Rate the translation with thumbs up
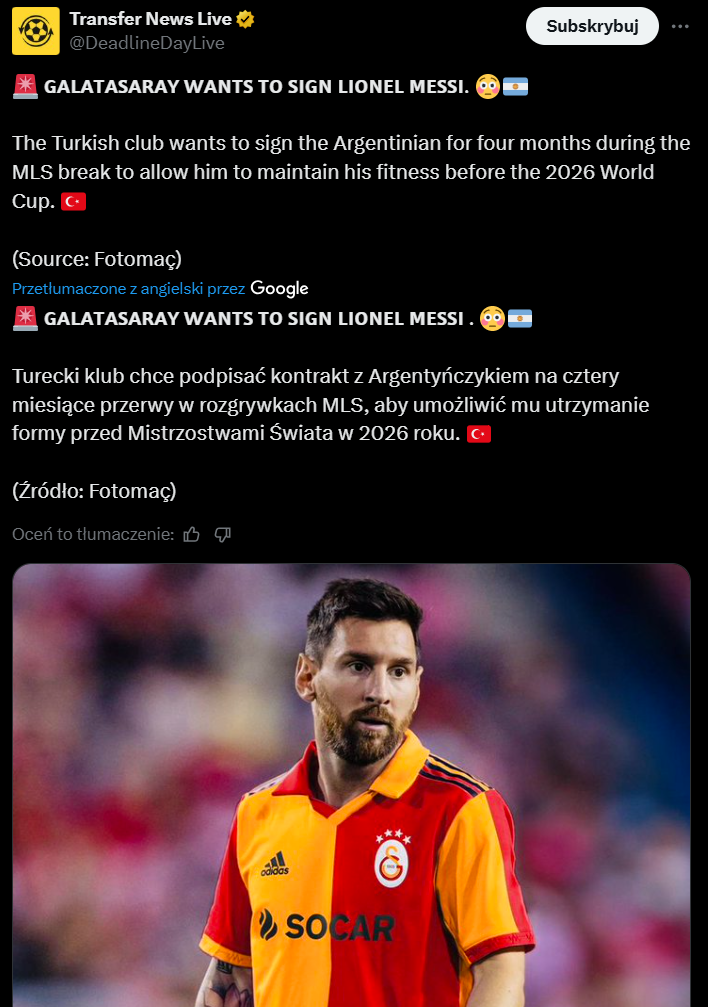This screenshot has width=708, height=1007. [x=192, y=535]
